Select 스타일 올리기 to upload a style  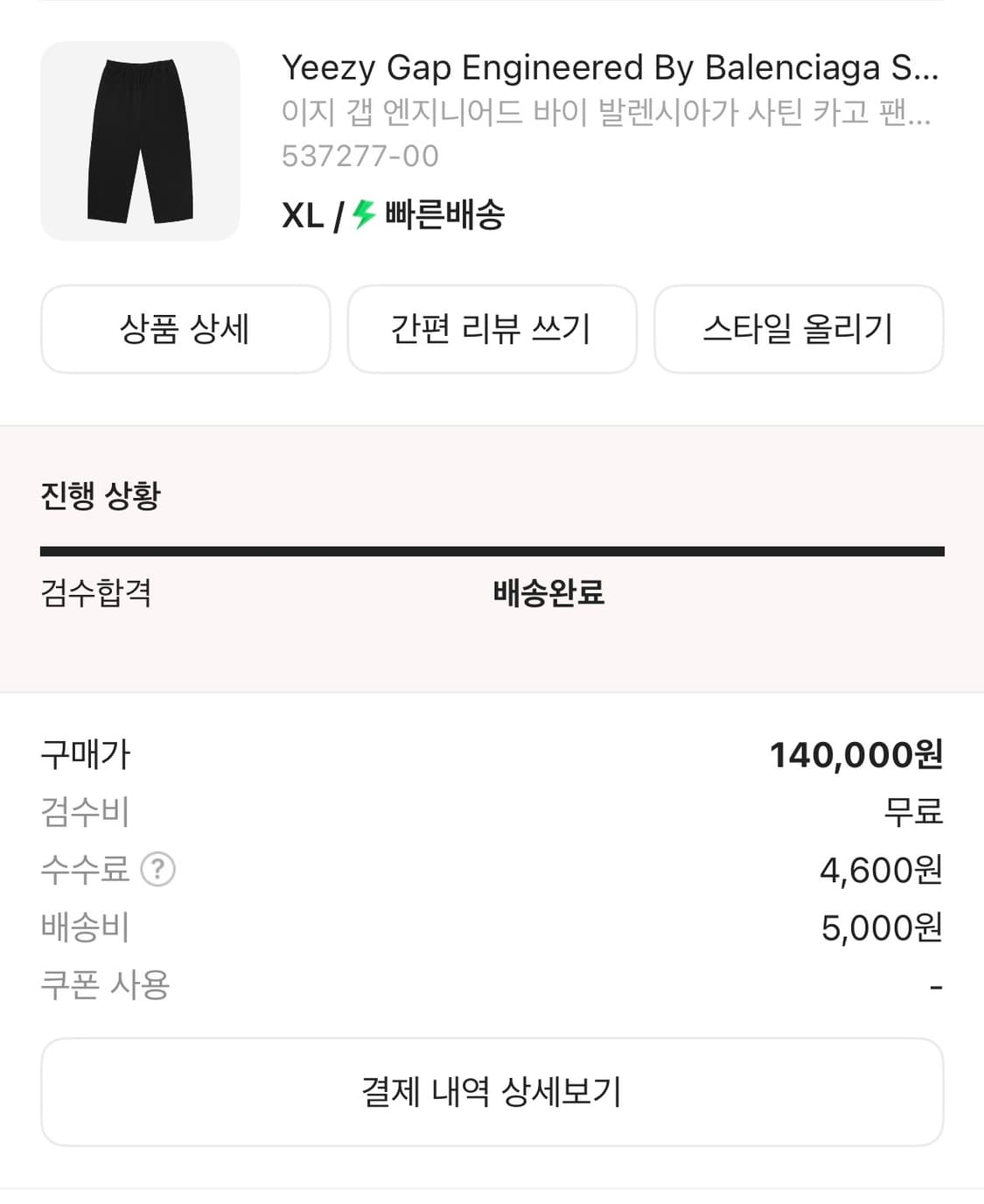[799, 329]
